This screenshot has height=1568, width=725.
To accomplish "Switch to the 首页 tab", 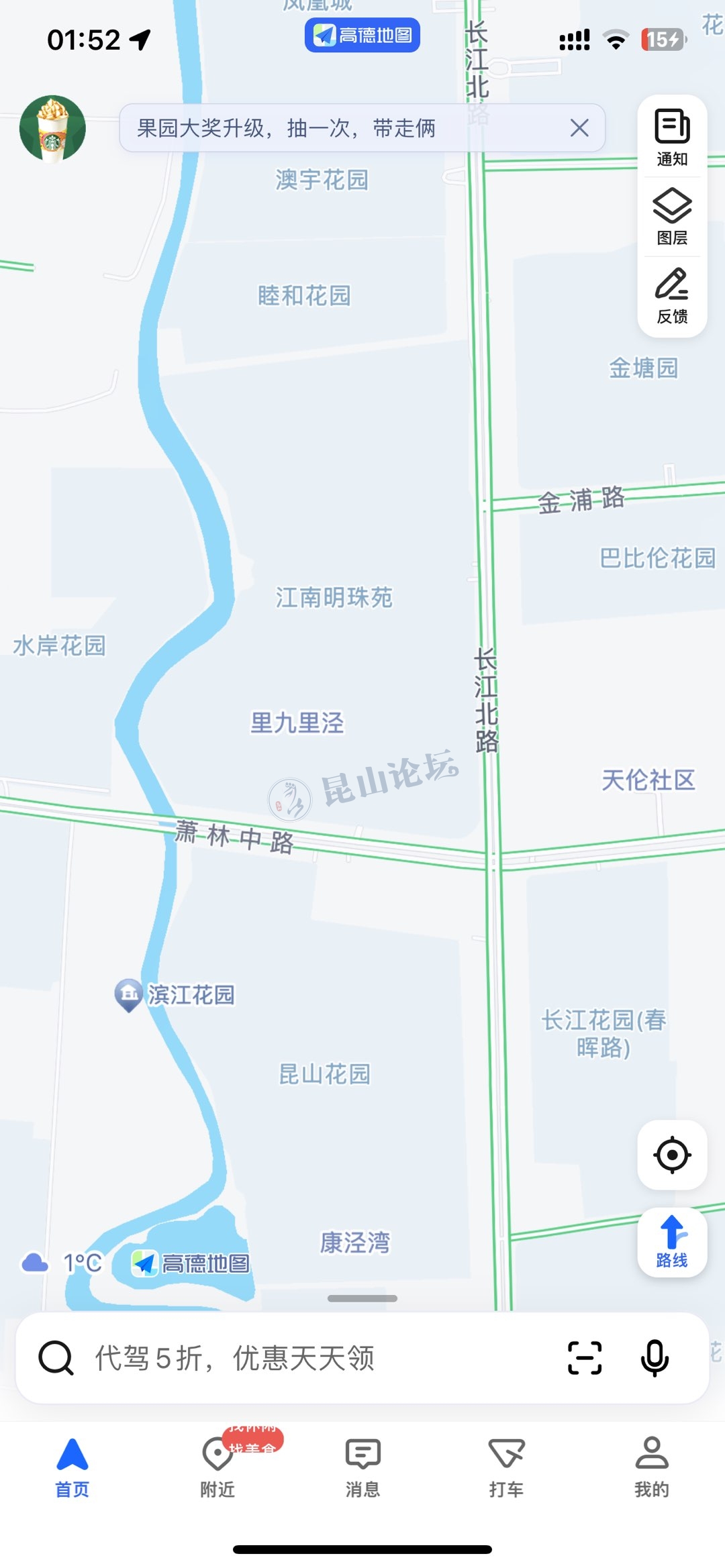I will click(x=72, y=1467).
